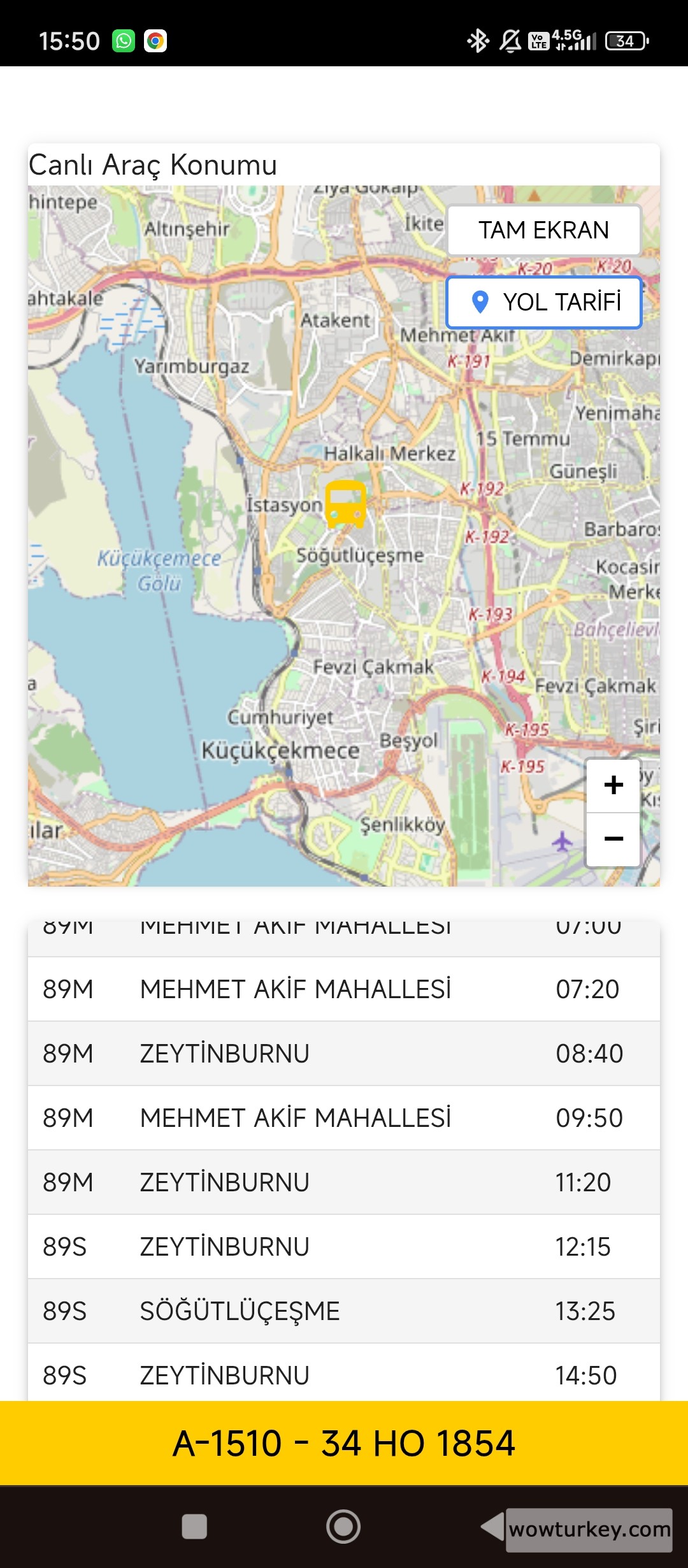Open WhatsApp from the status bar
The width and height of the screenshot is (688, 1568).
(123, 40)
